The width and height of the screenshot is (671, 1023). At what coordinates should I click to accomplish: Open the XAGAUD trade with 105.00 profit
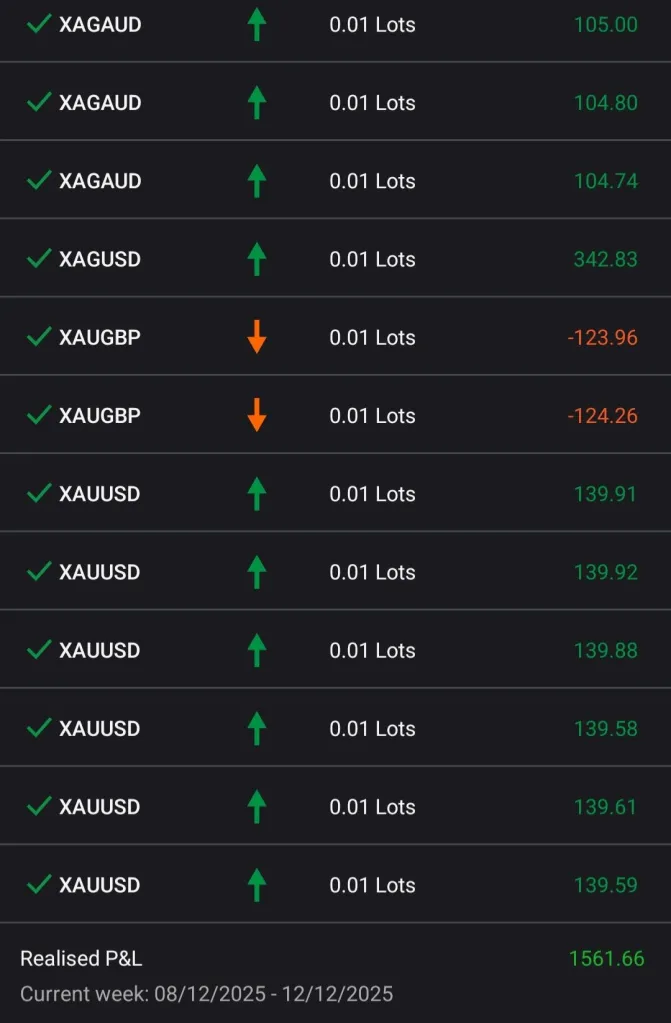tap(335, 24)
